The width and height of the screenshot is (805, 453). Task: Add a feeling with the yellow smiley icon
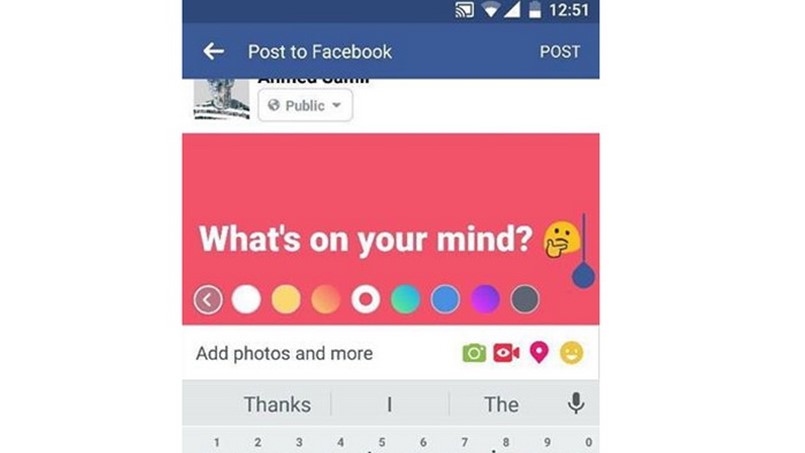(x=571, y=353)
